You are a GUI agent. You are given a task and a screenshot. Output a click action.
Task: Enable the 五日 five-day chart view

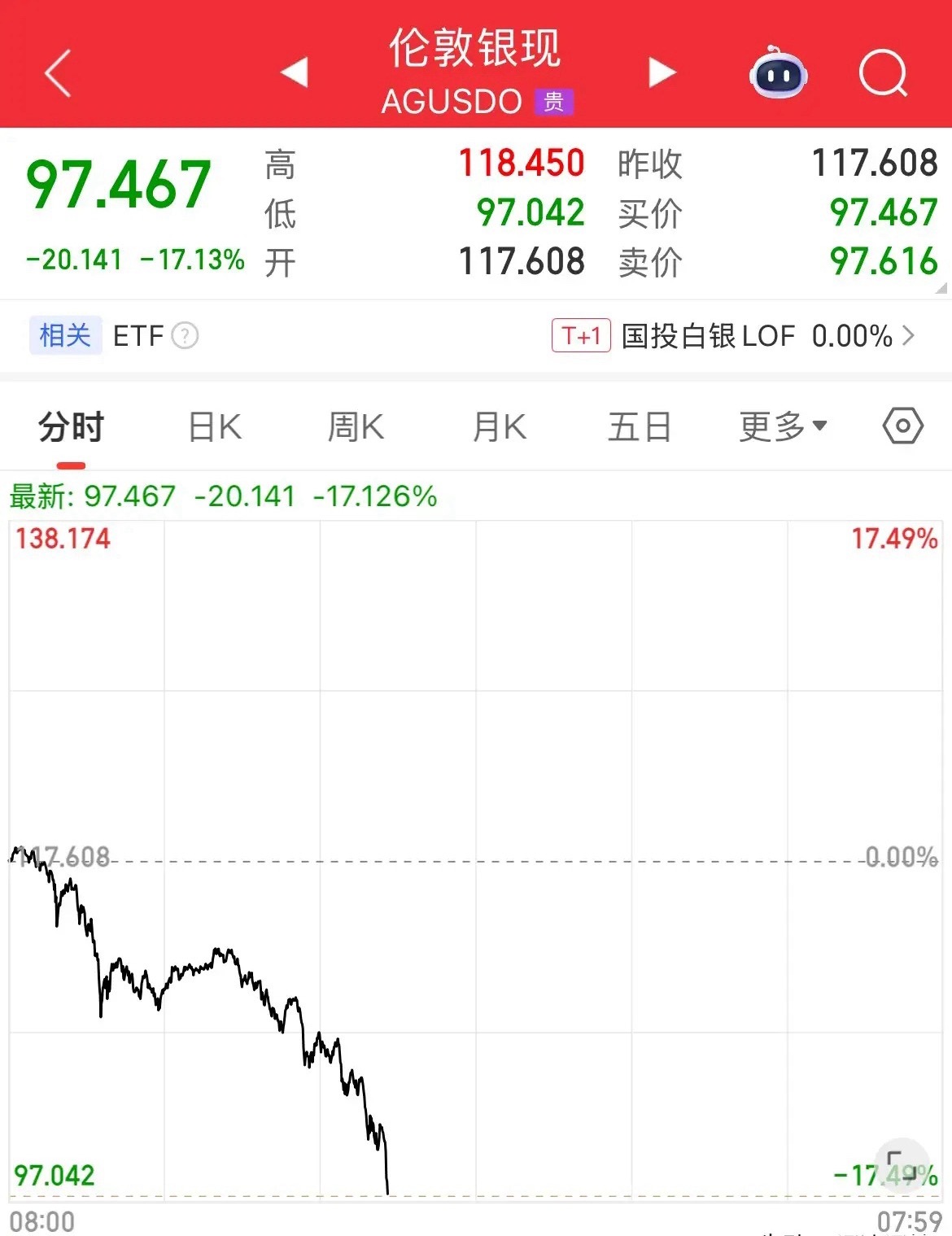[639, 426]
